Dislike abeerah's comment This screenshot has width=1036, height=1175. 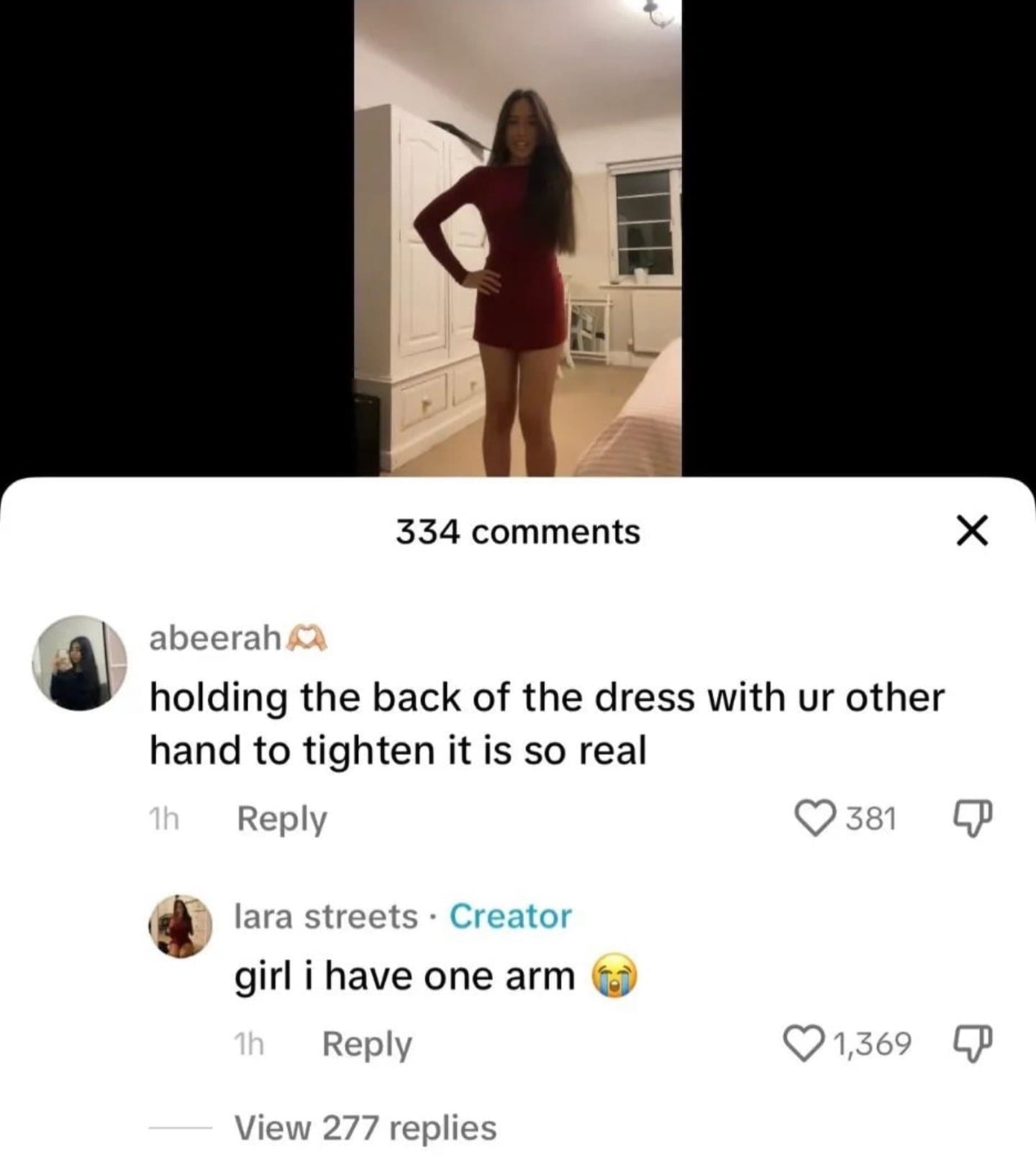[973, 819]
